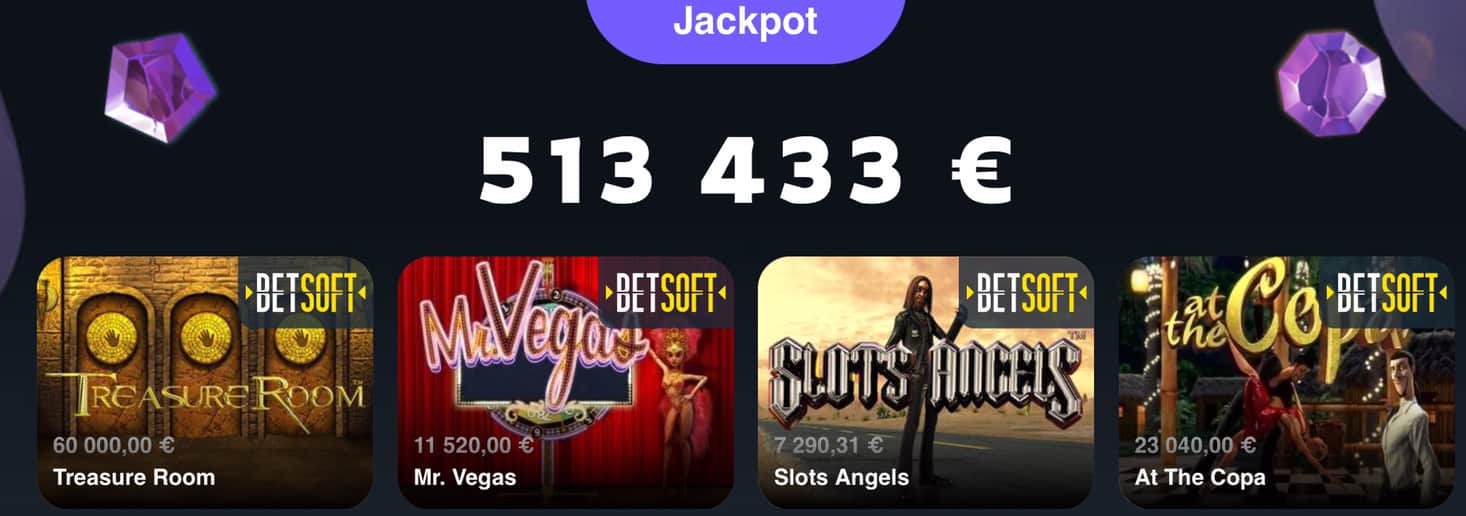Launch the Mr. Vegas slot
The width and height of the screenshot is (1466, 516).
click(x=565, y=382)
